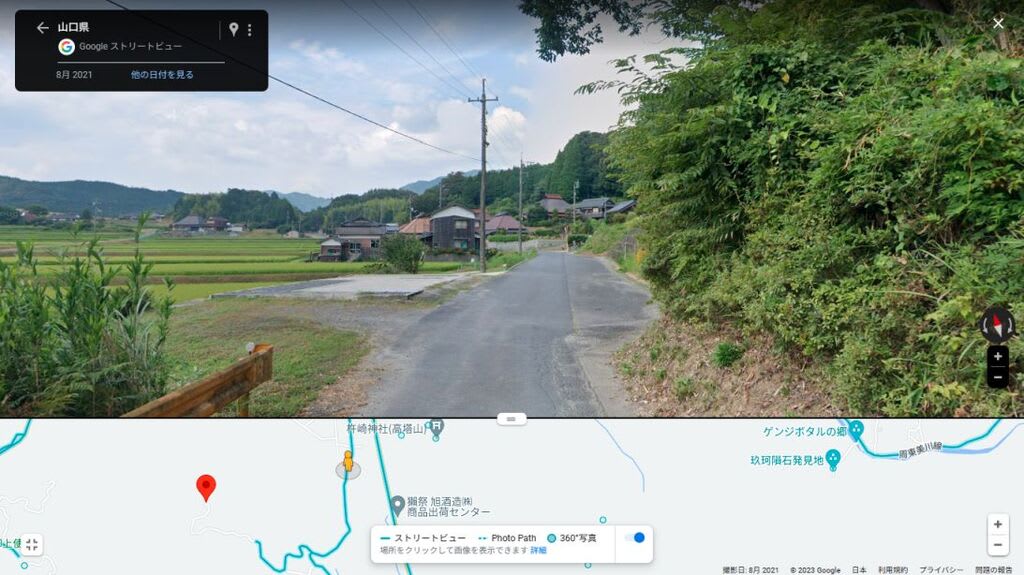Select 獺祭 旭酒造 商品出荷センター map marker
Viewport: 1024px width, 575px height.
(398, 504)
